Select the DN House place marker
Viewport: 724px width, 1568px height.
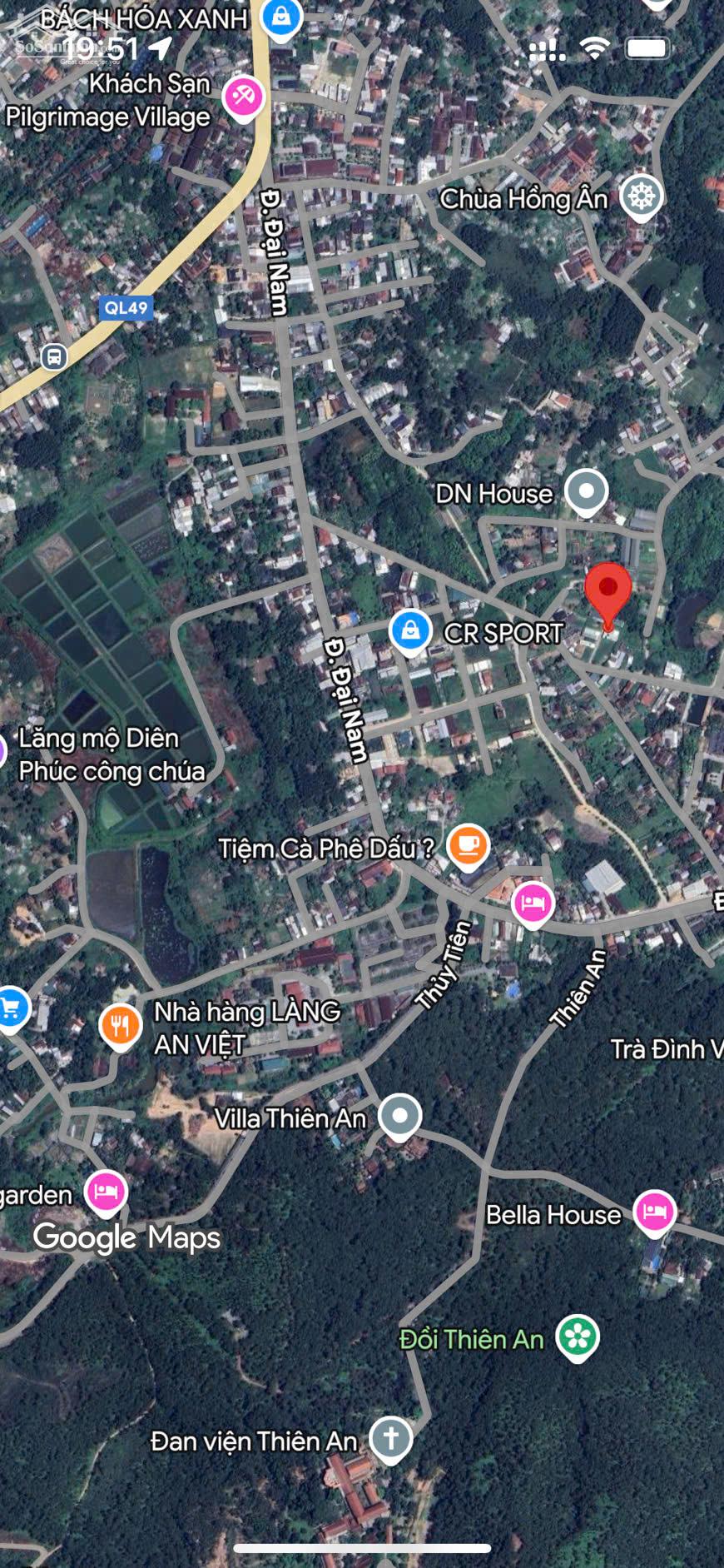(x=587, y=491)
